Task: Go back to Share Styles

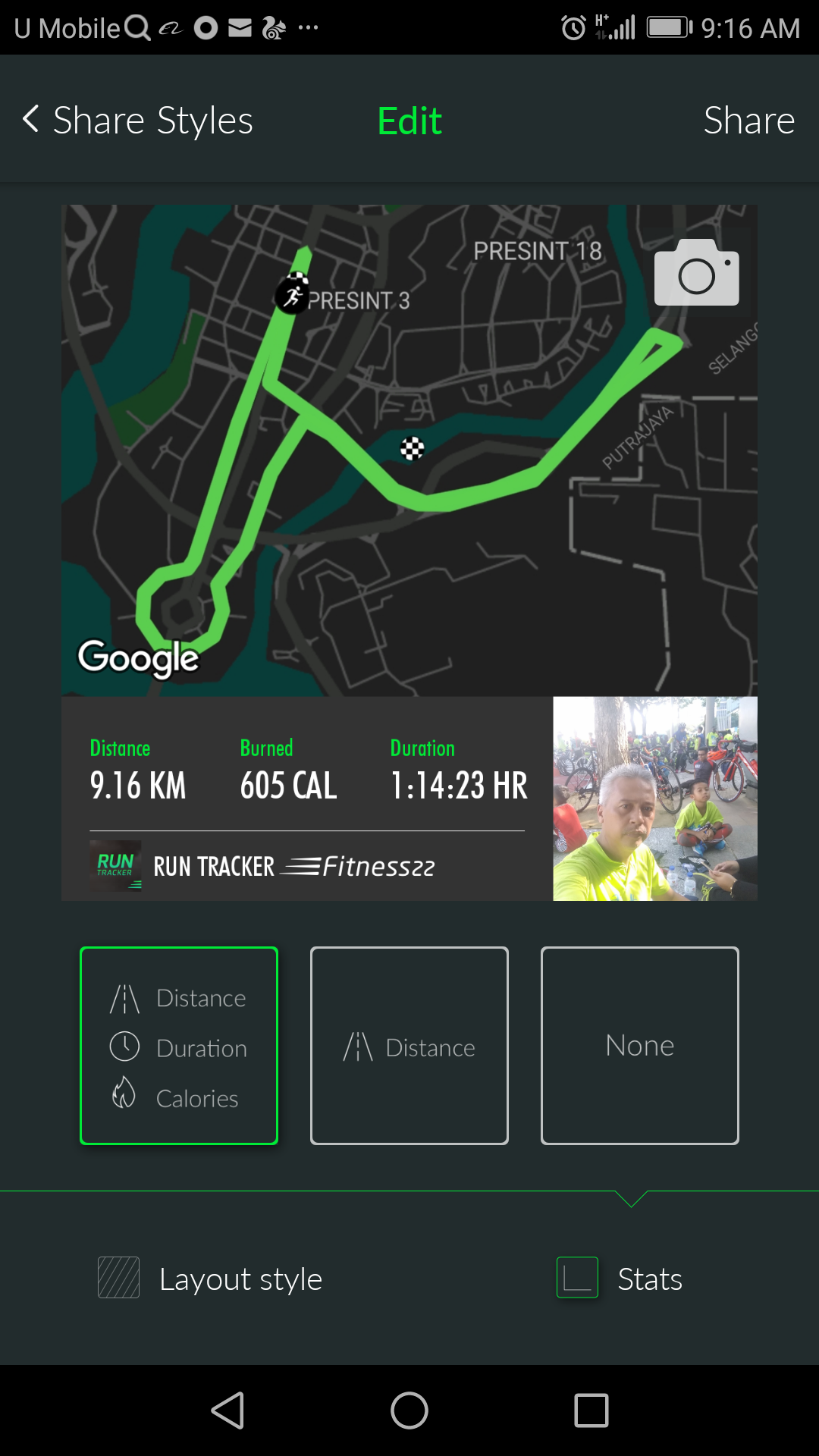Action: [x=137, y=120]
